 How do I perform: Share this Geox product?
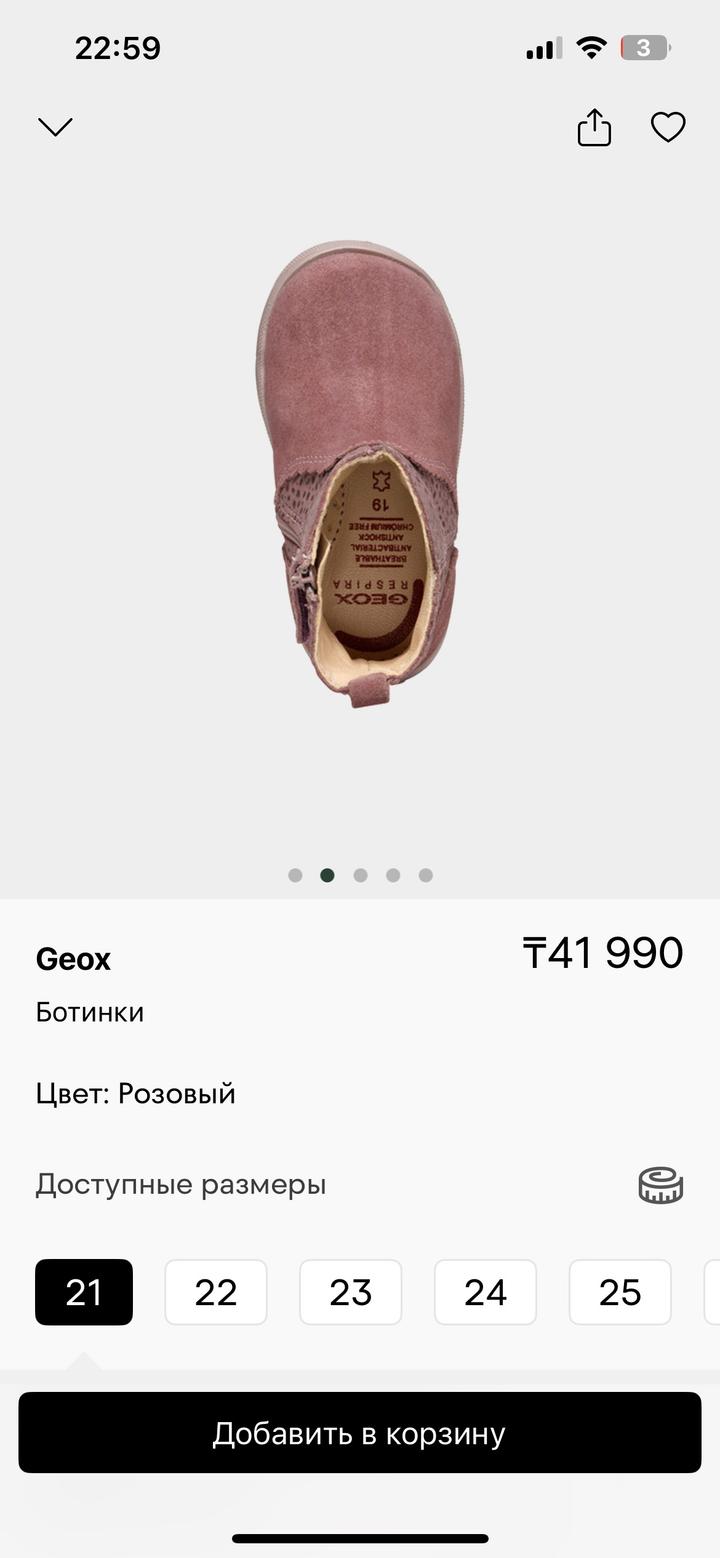594,128
